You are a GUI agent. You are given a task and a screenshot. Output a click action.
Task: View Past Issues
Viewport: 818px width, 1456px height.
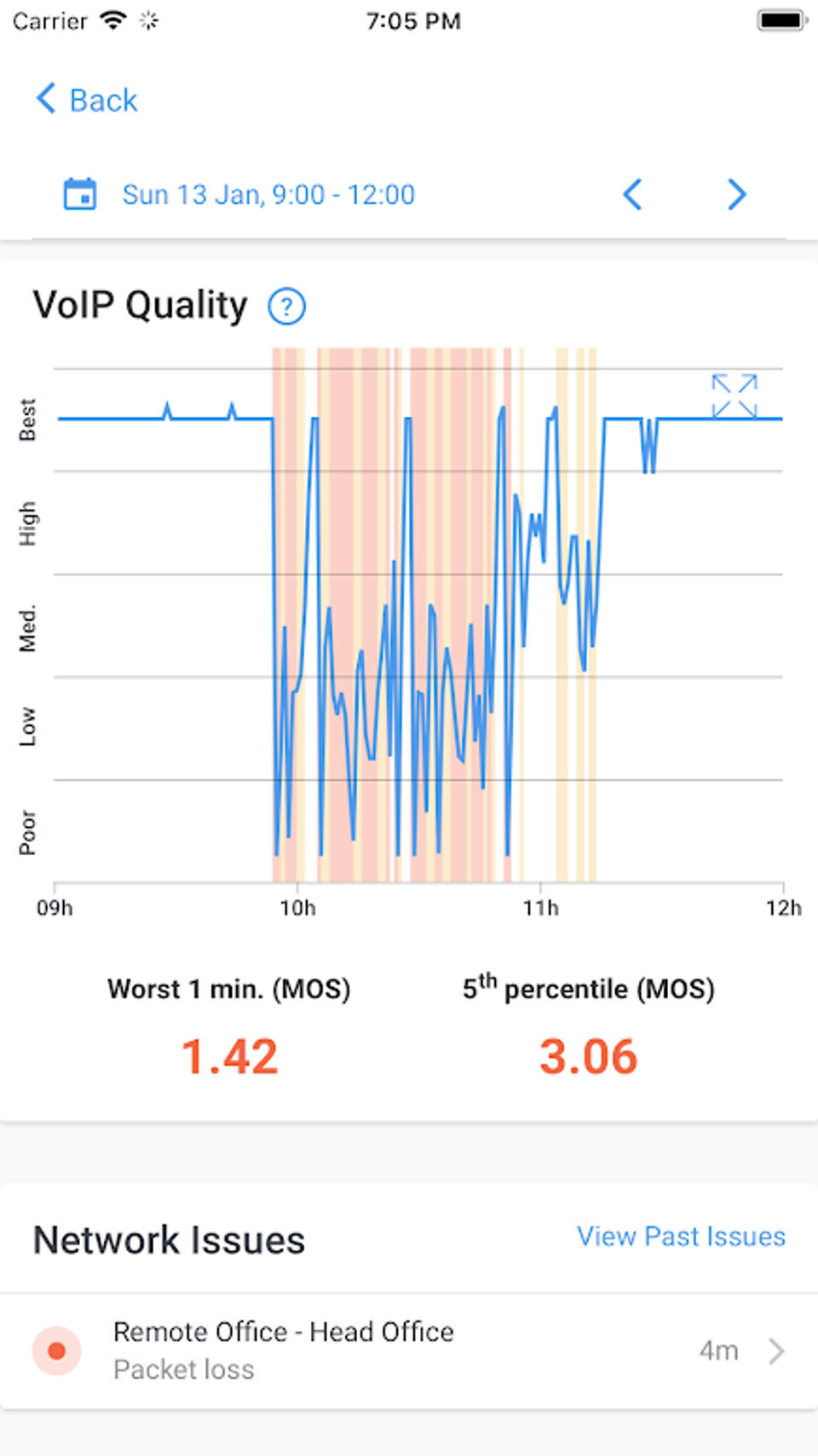click(x=681, y=1236)
